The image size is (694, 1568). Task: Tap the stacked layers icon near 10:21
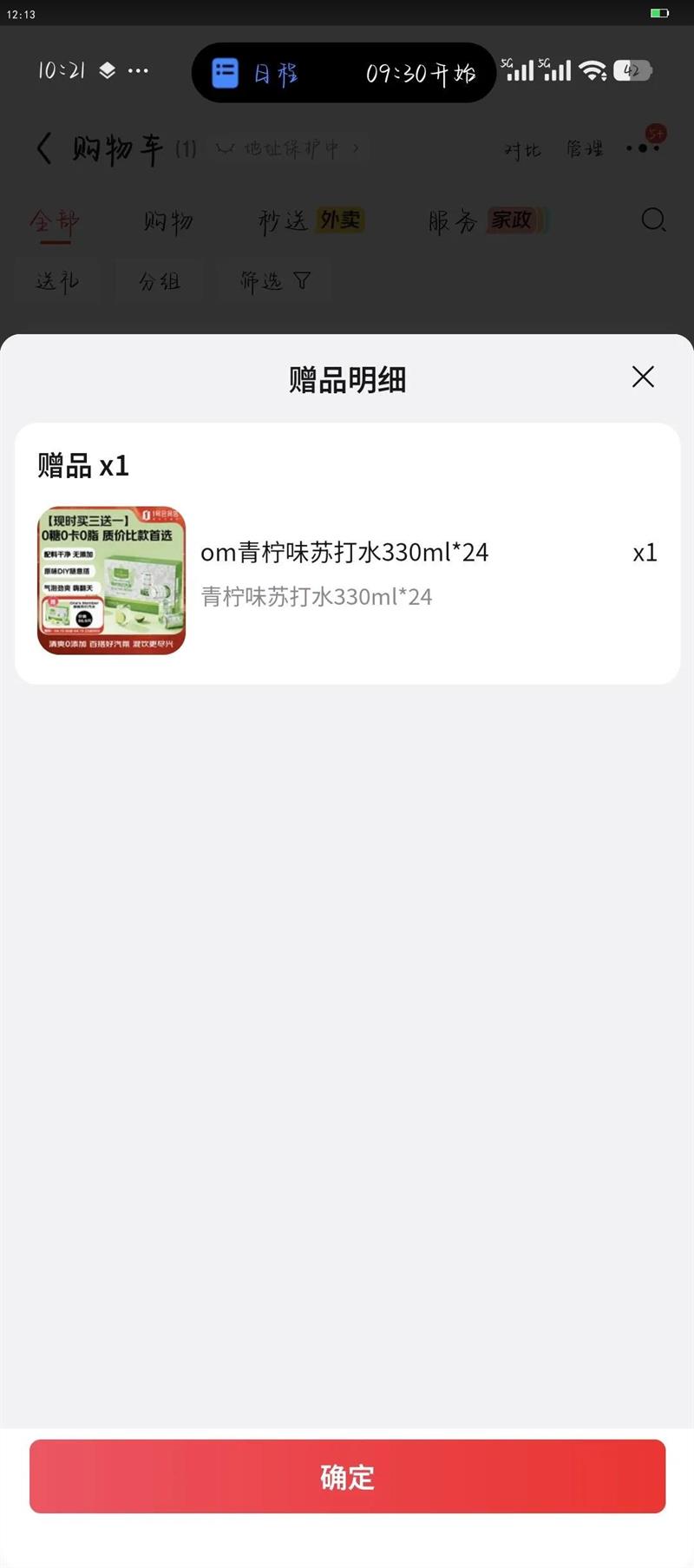(x=106, y=70)
